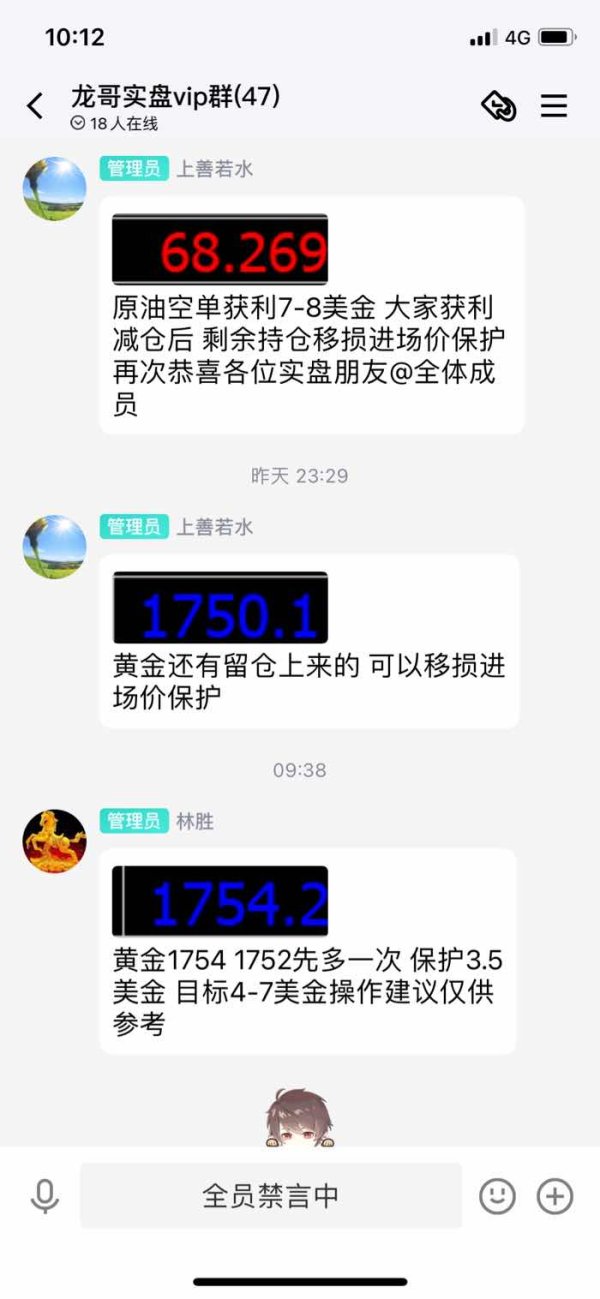Viewport: 600px width, 1299px height.
Task: Open the hamburger menu for group settings
Action: pyautogui.click(x=554, y=106)
